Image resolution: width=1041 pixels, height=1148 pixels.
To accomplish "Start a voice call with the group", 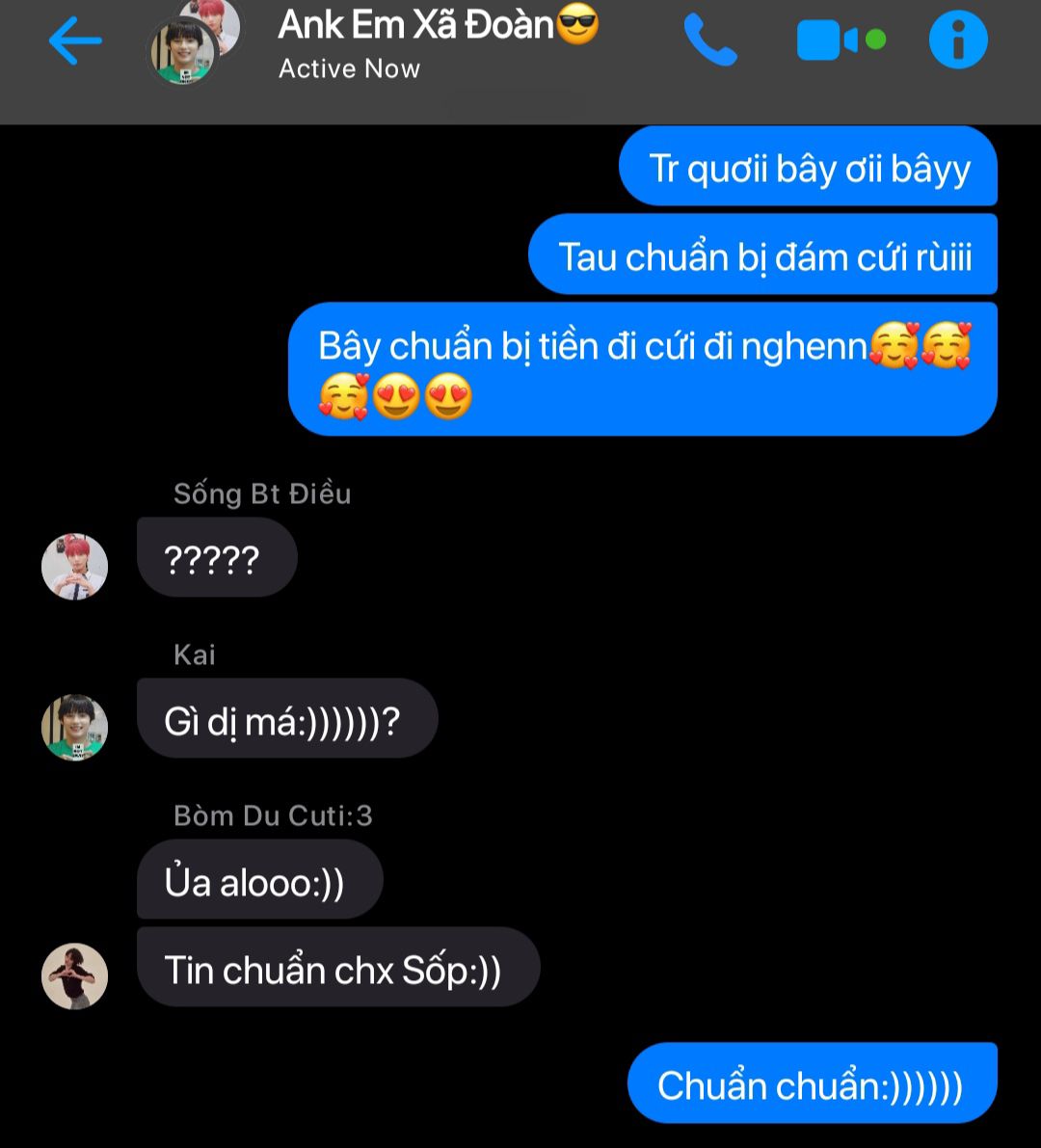I will 710,40.
